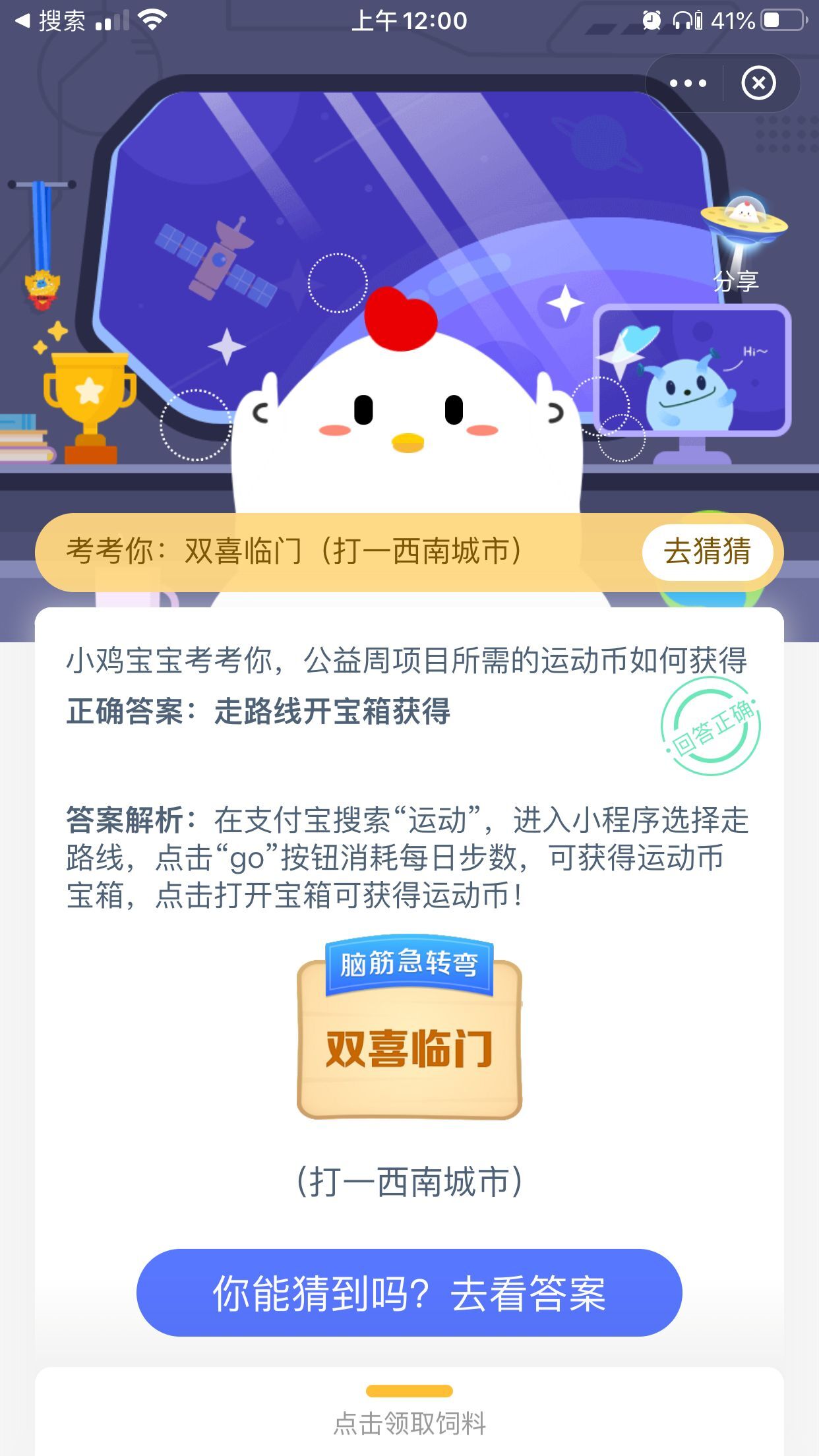Tap 你能猜到吗？去看答案 button
This screenshot has width=819, height=1456.
409,1293
